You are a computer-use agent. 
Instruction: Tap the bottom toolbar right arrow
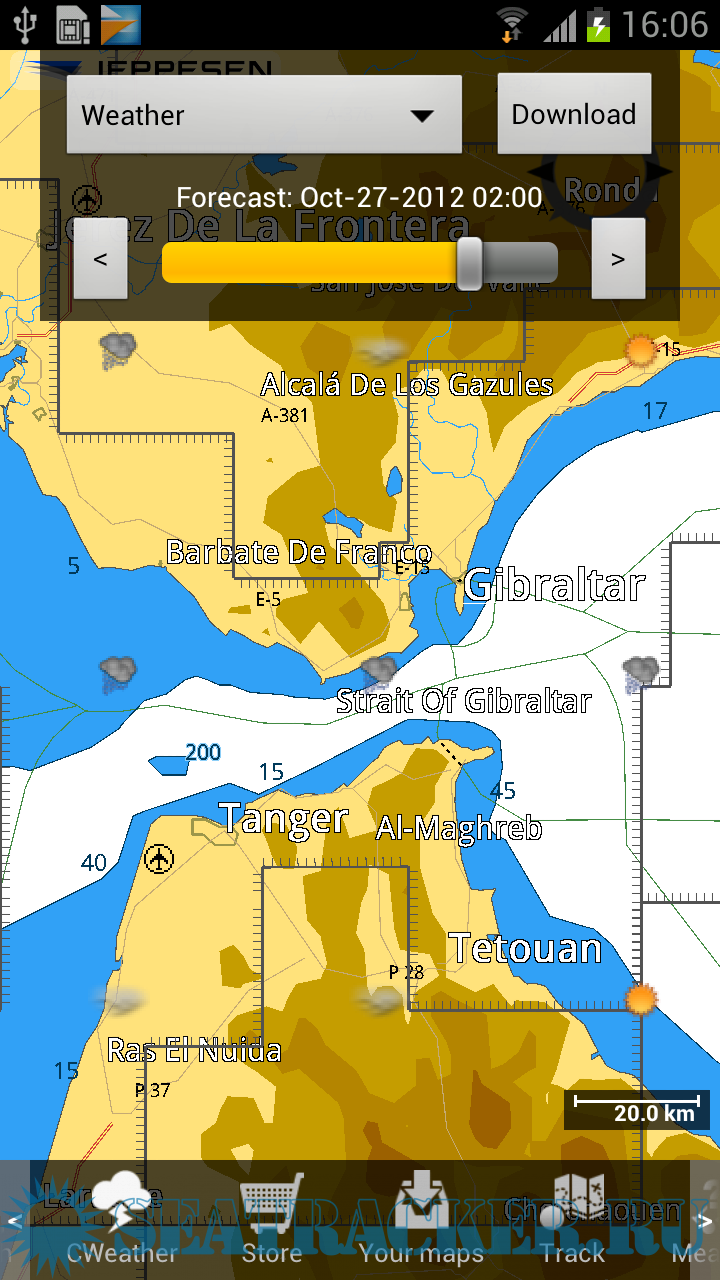[x=706, y=1221]
